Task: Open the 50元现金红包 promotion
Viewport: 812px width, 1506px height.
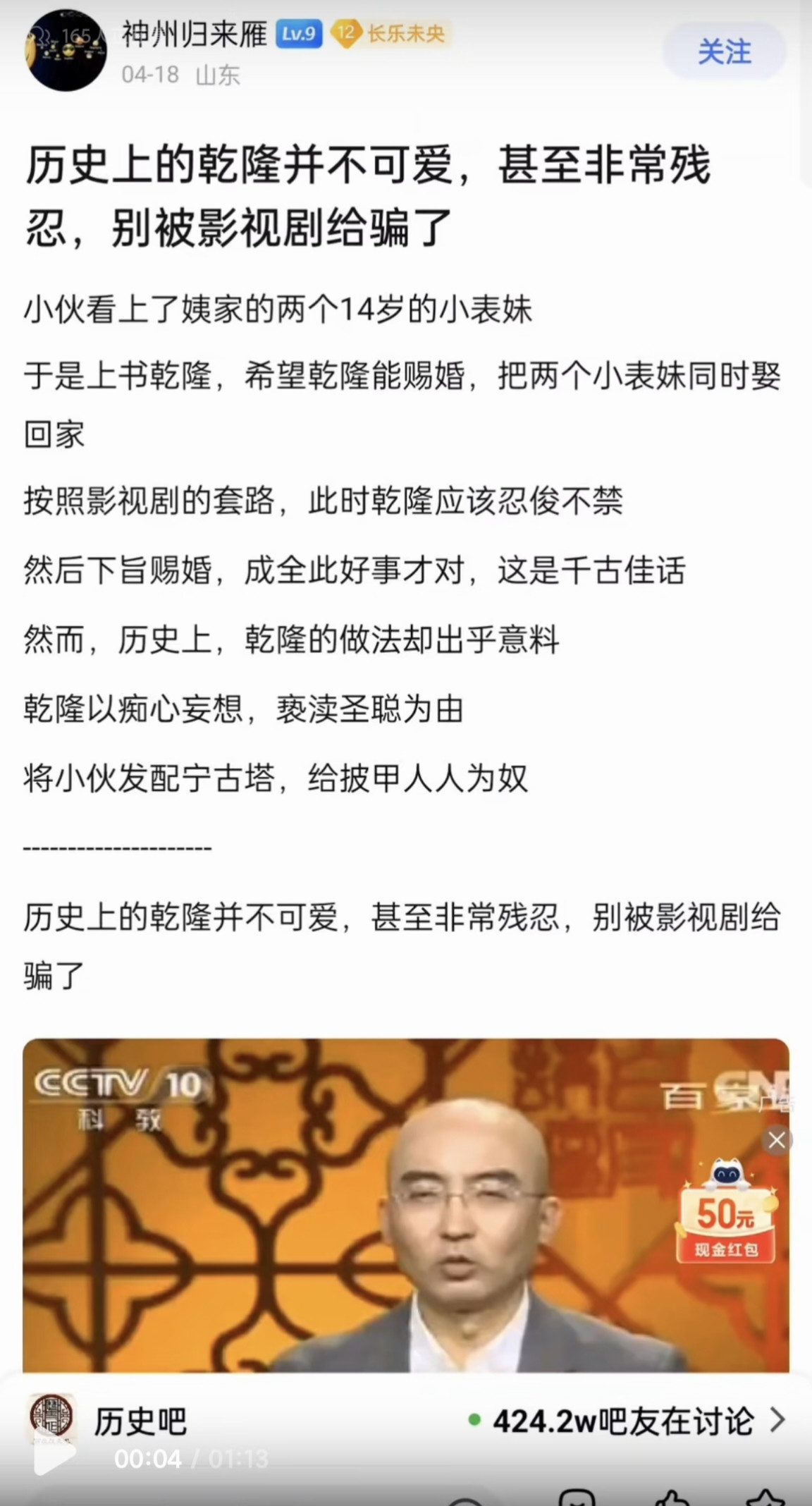Action: point(726,1210)
